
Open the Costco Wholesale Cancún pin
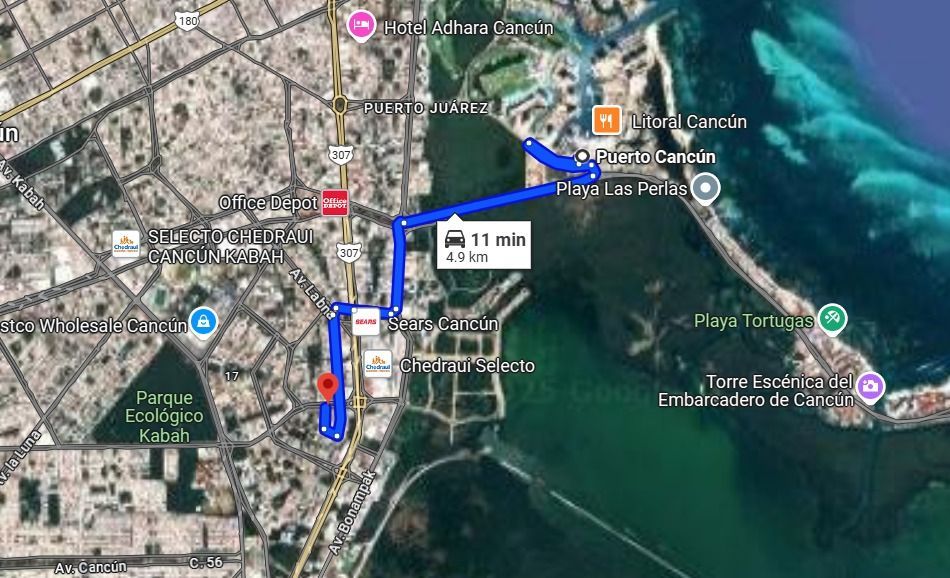[204, 322]
